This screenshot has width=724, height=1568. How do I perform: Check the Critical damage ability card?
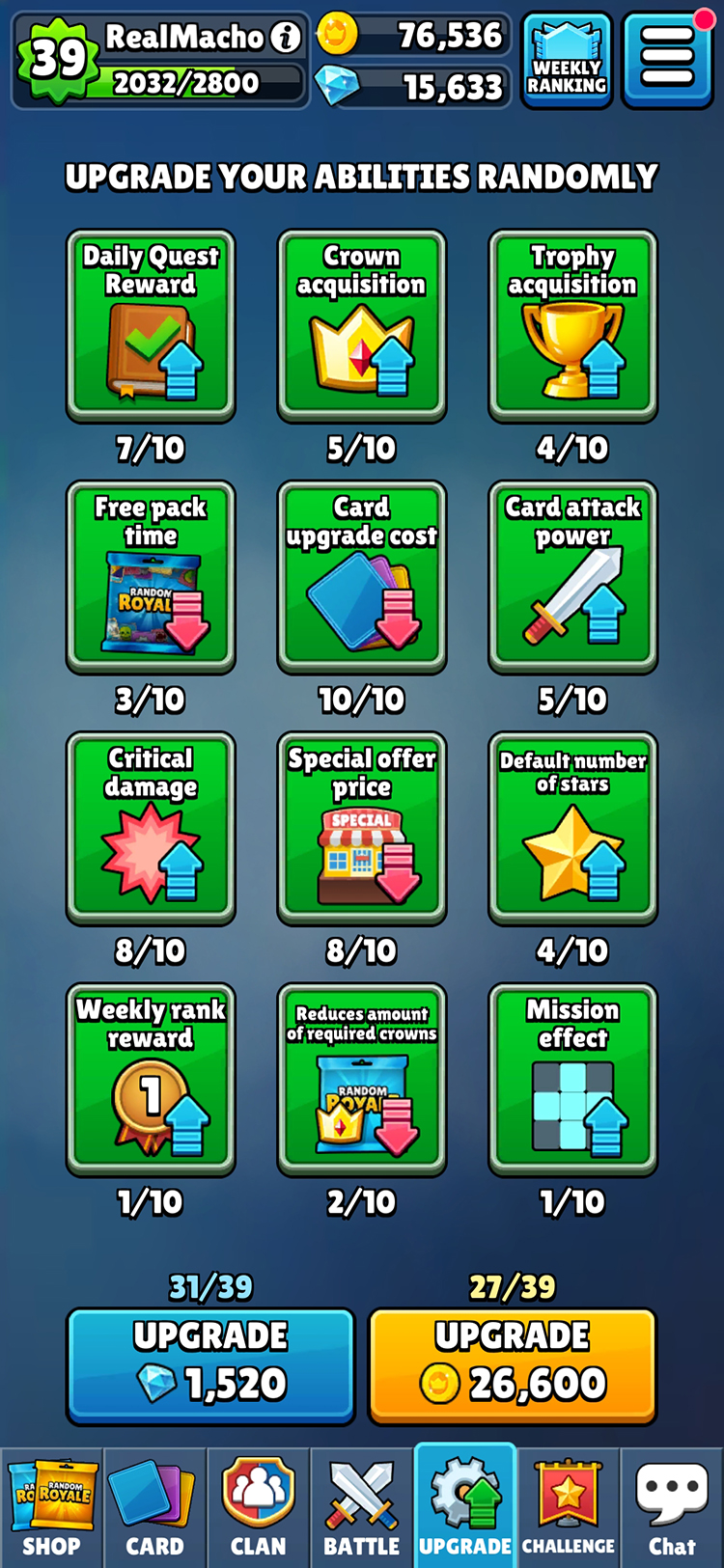point(151,828)
